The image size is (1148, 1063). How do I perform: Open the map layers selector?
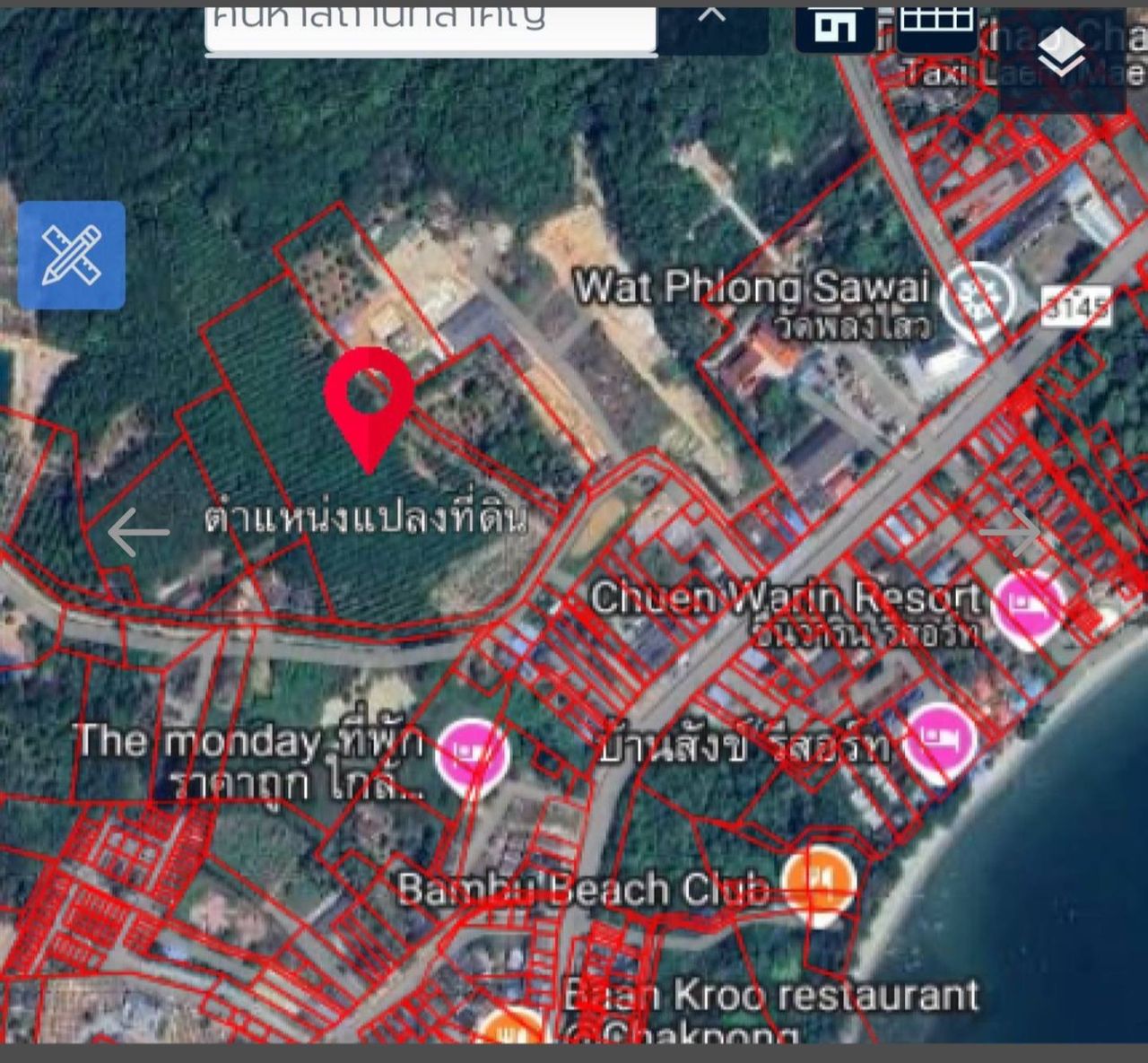coord(1063,52)
